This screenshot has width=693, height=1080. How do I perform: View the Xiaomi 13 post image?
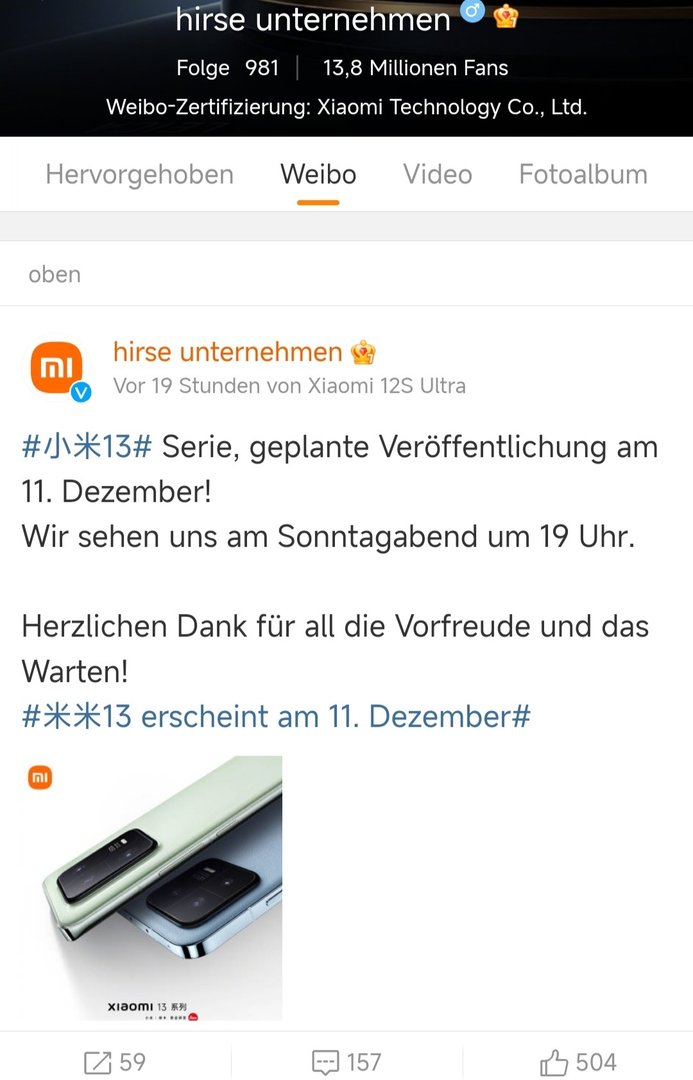click(x=152, y=888)
